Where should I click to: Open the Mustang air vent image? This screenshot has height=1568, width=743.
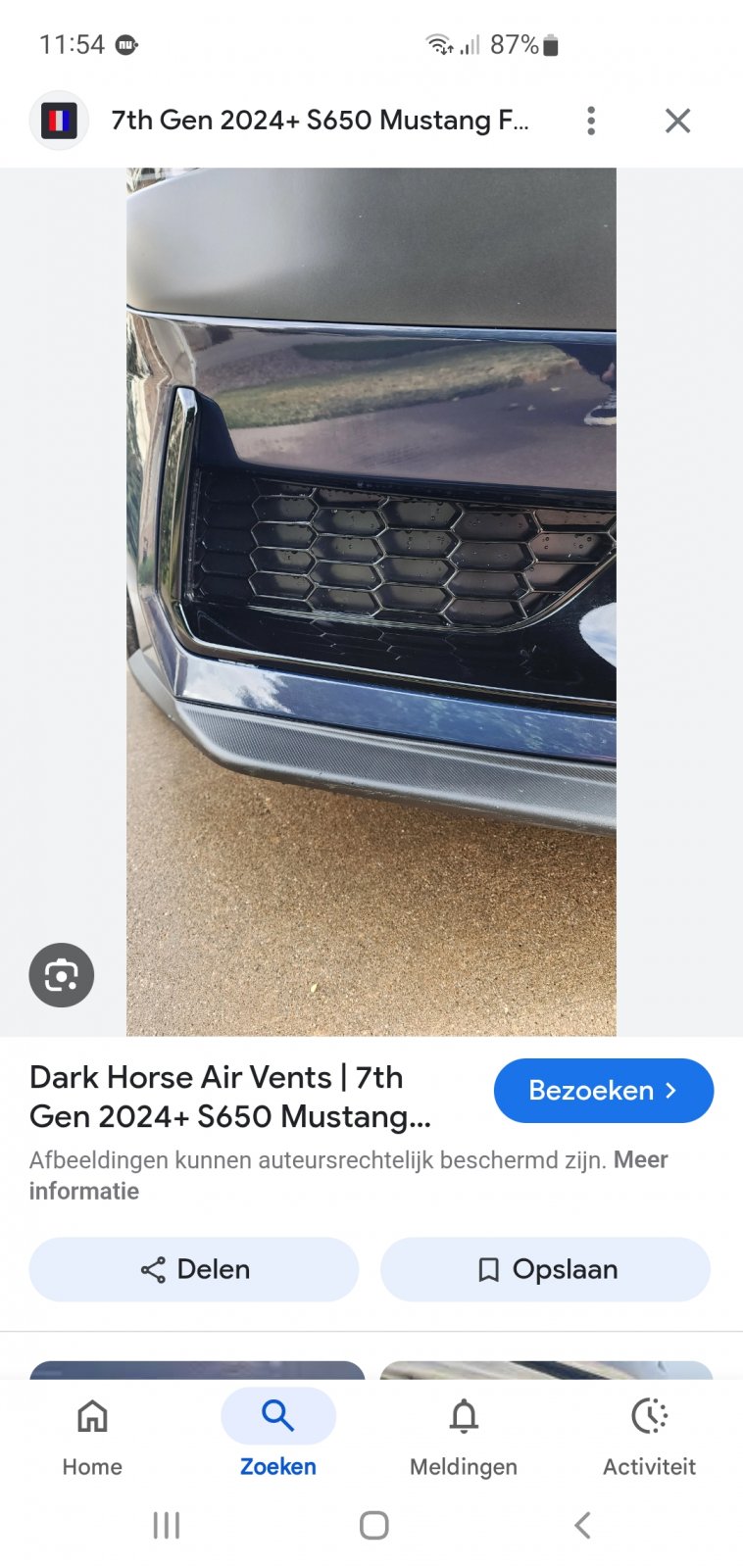tap(371, 601)
